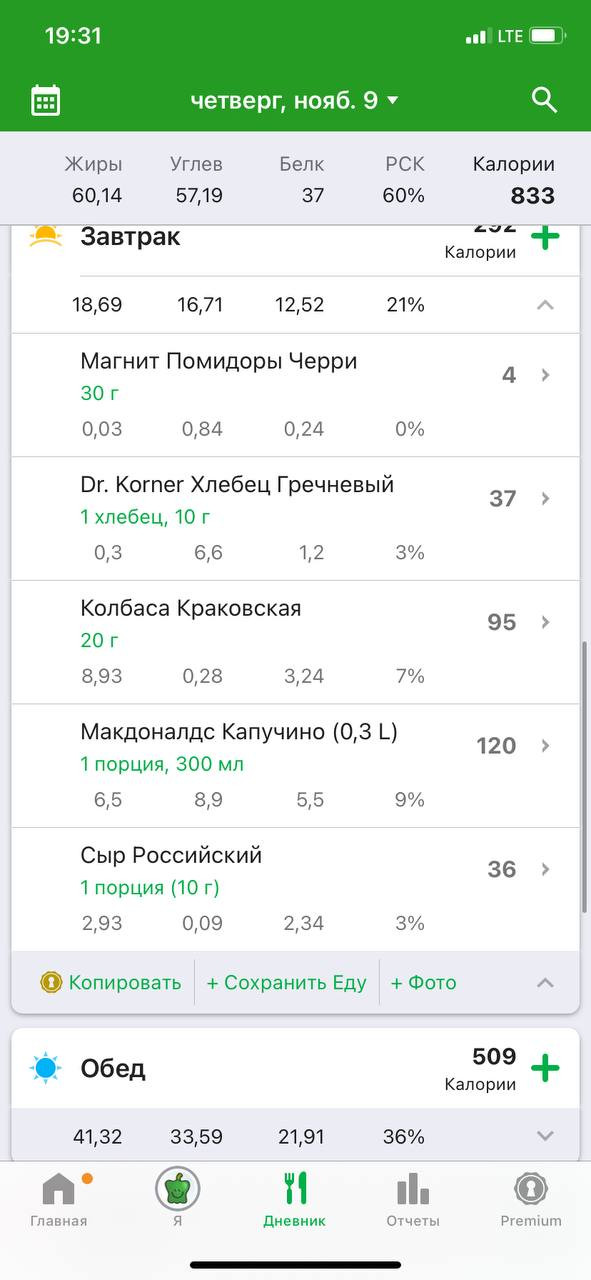Image resolution: width=591 pixels, height=1280 pixels.
Task: Tap Копировать under breakfast
Action: point(111,982)
